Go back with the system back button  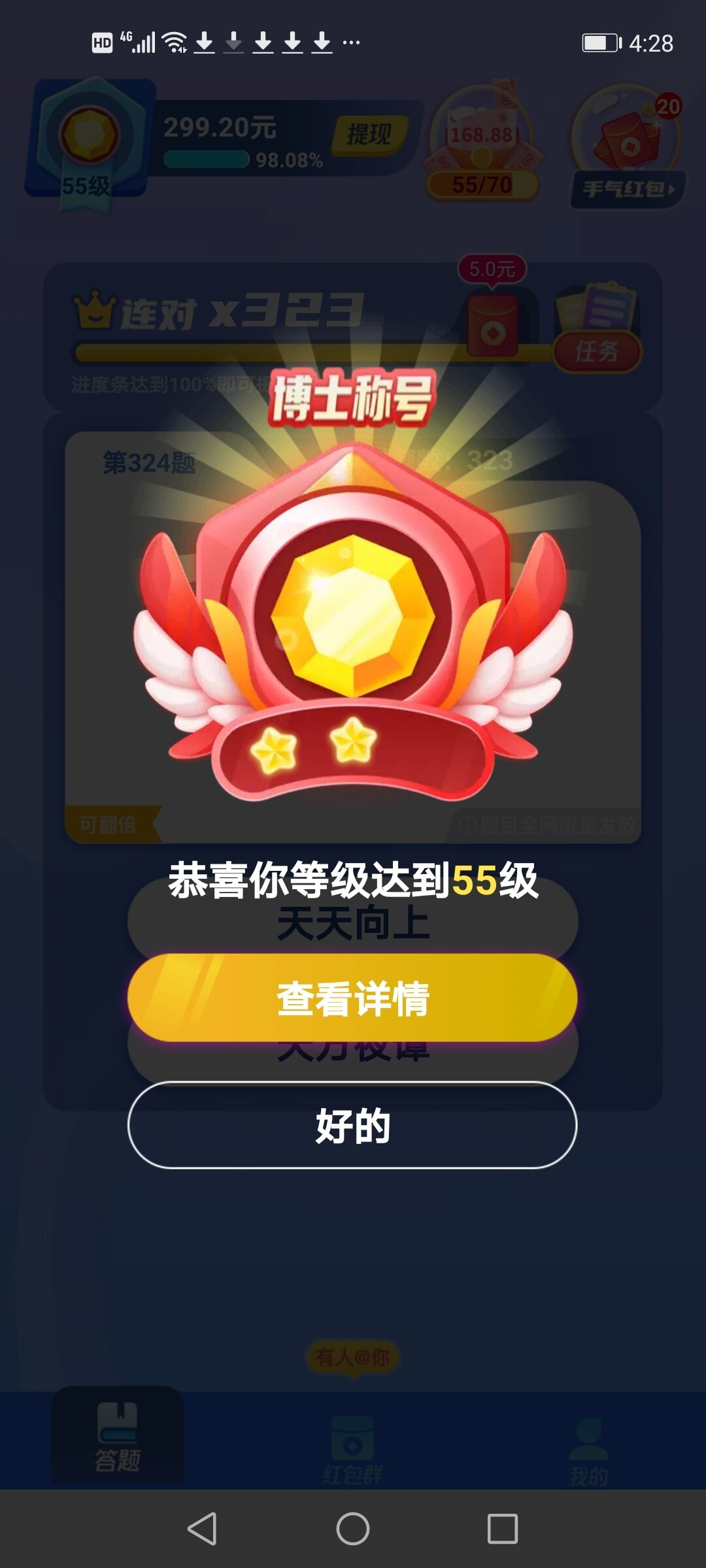[202, 1529]
